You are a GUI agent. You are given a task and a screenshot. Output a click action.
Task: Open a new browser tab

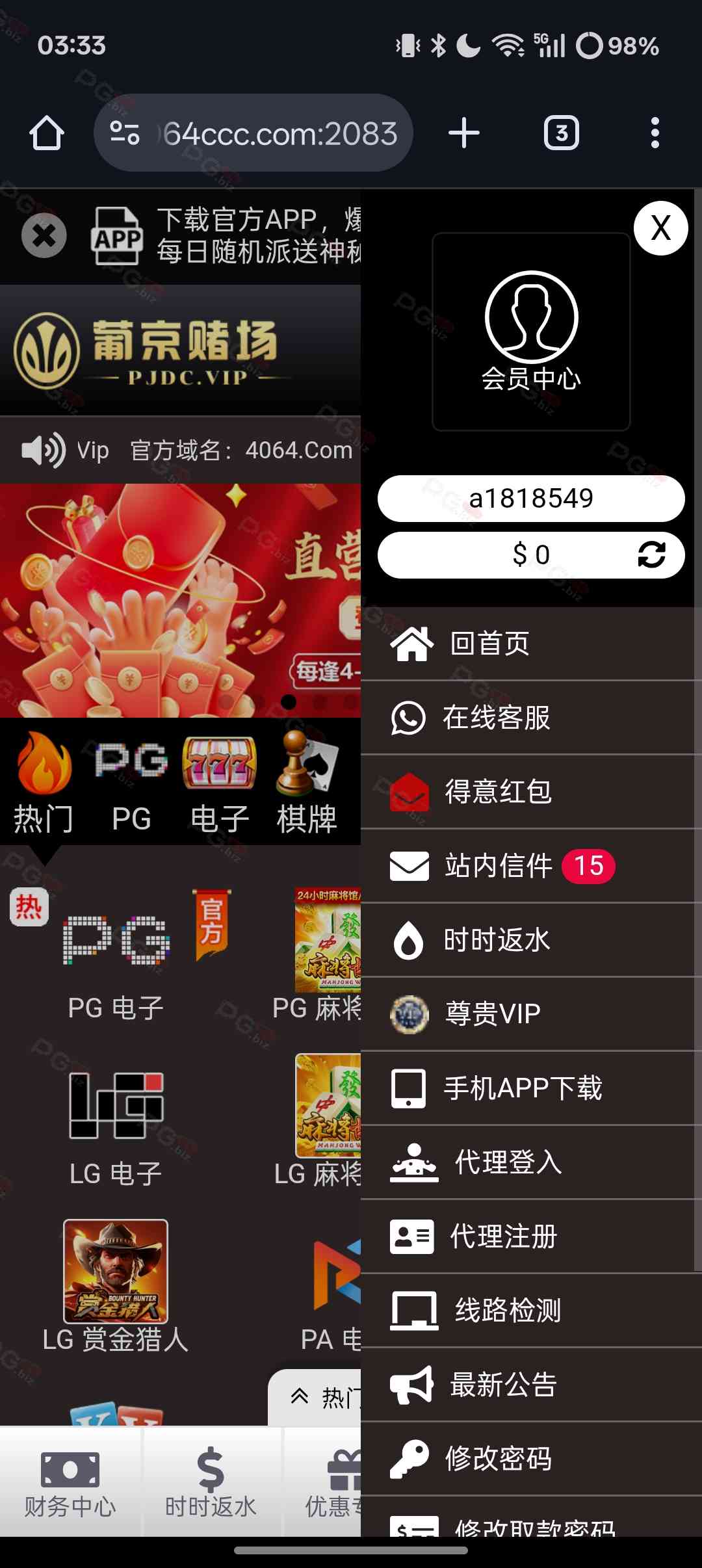point(464,133)
